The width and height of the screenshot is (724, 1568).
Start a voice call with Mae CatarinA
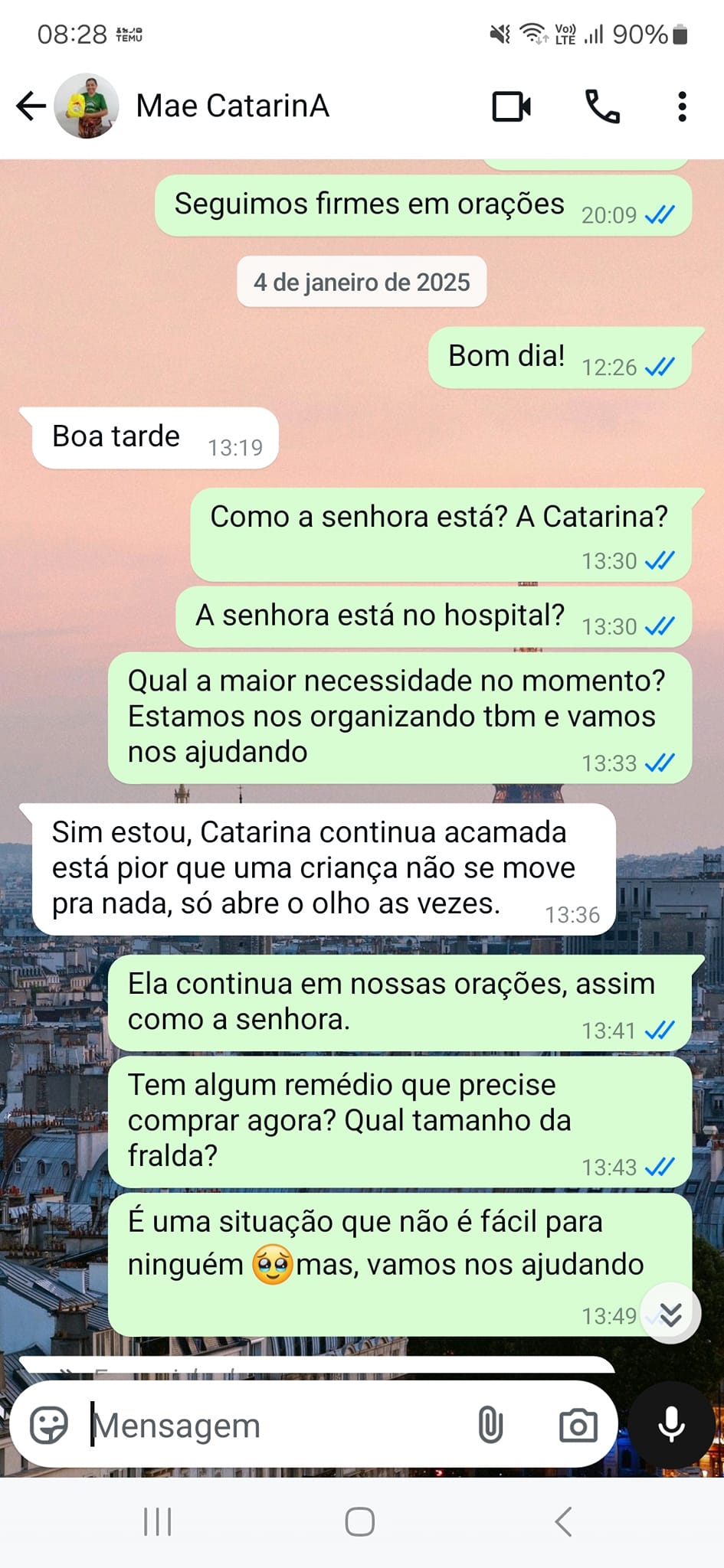tap(603, 106)
